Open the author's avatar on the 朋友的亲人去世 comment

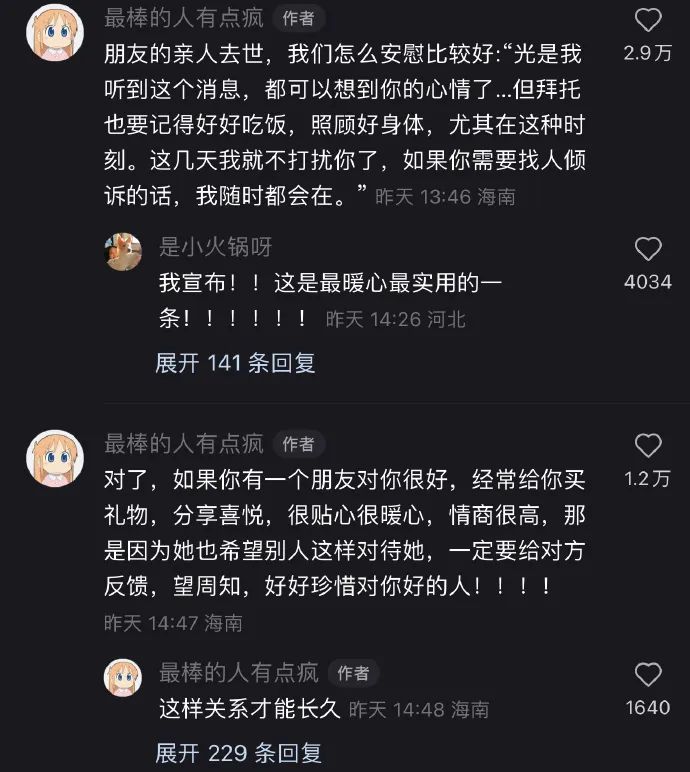click(x=54, y=31)
